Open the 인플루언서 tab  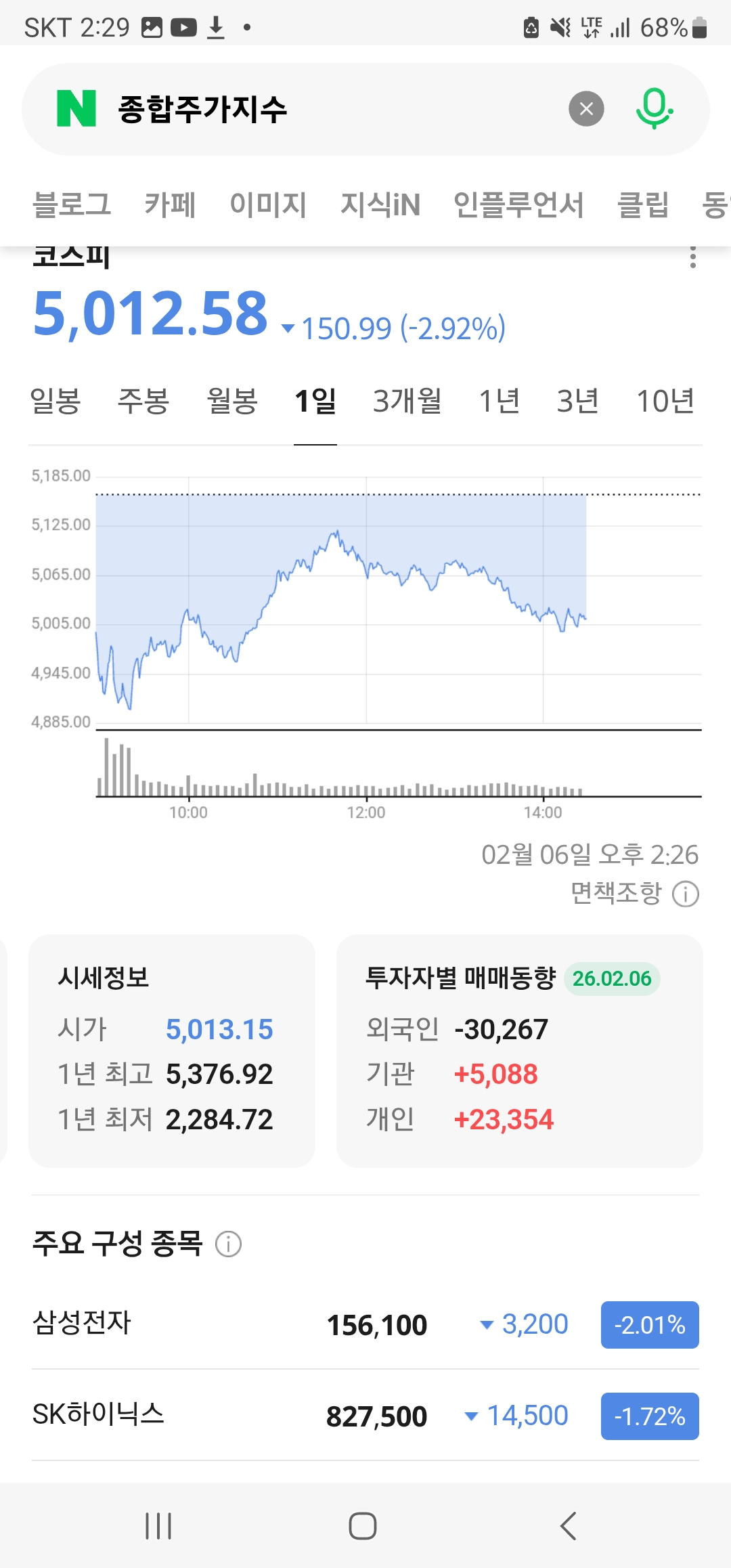[x=518, y=204]
